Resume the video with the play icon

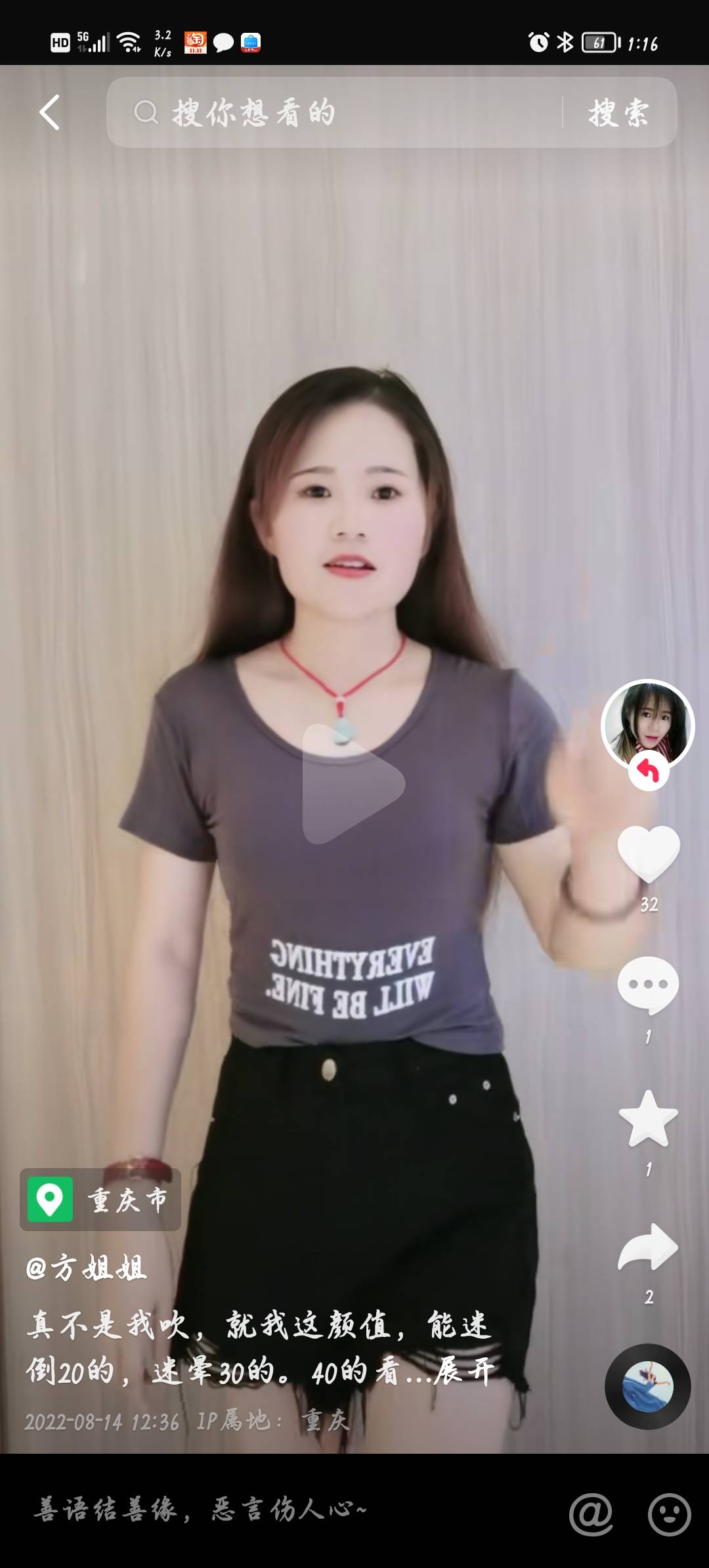coord(353,783)
